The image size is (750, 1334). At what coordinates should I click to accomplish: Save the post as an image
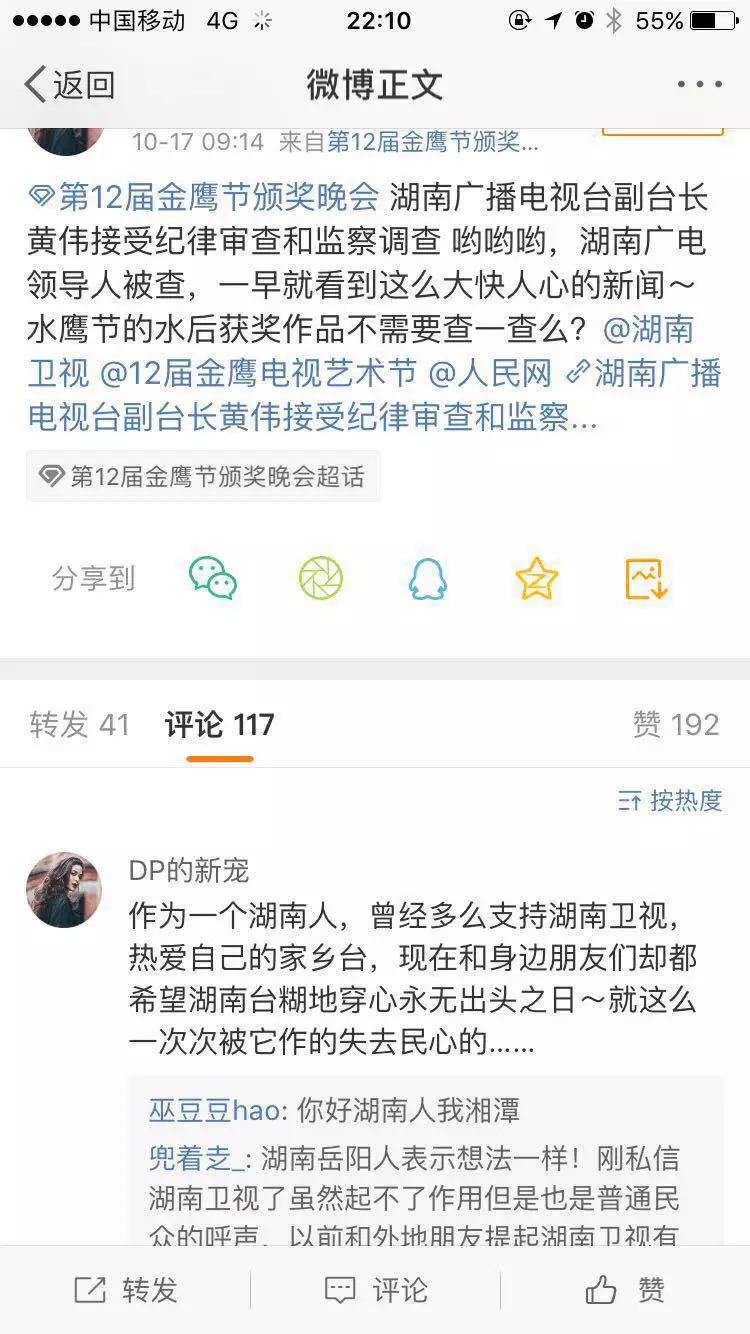[x=645, y=578]
